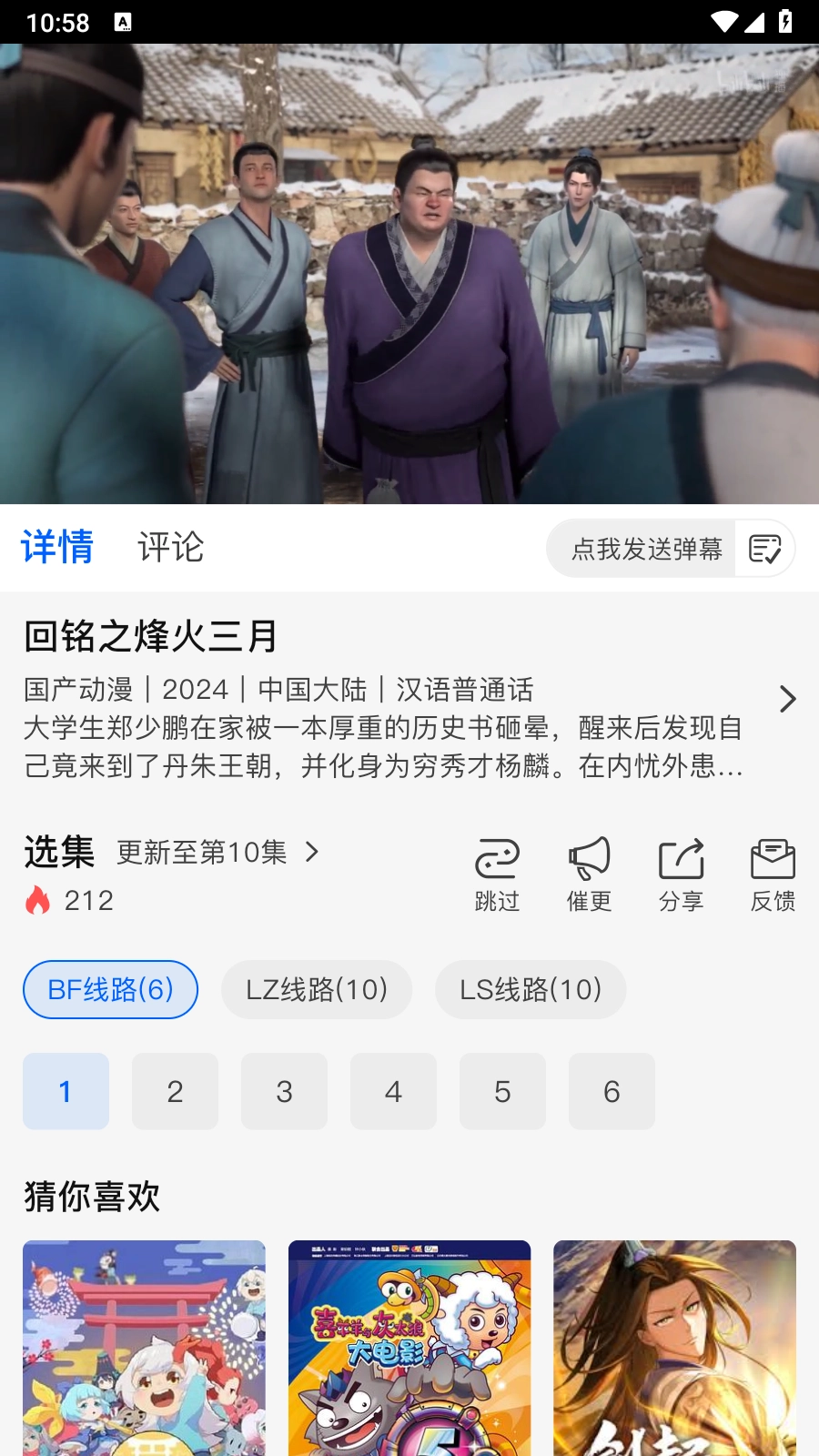
Task: Open the torii gate anime recommendation
Action: tap(144, 1347)
